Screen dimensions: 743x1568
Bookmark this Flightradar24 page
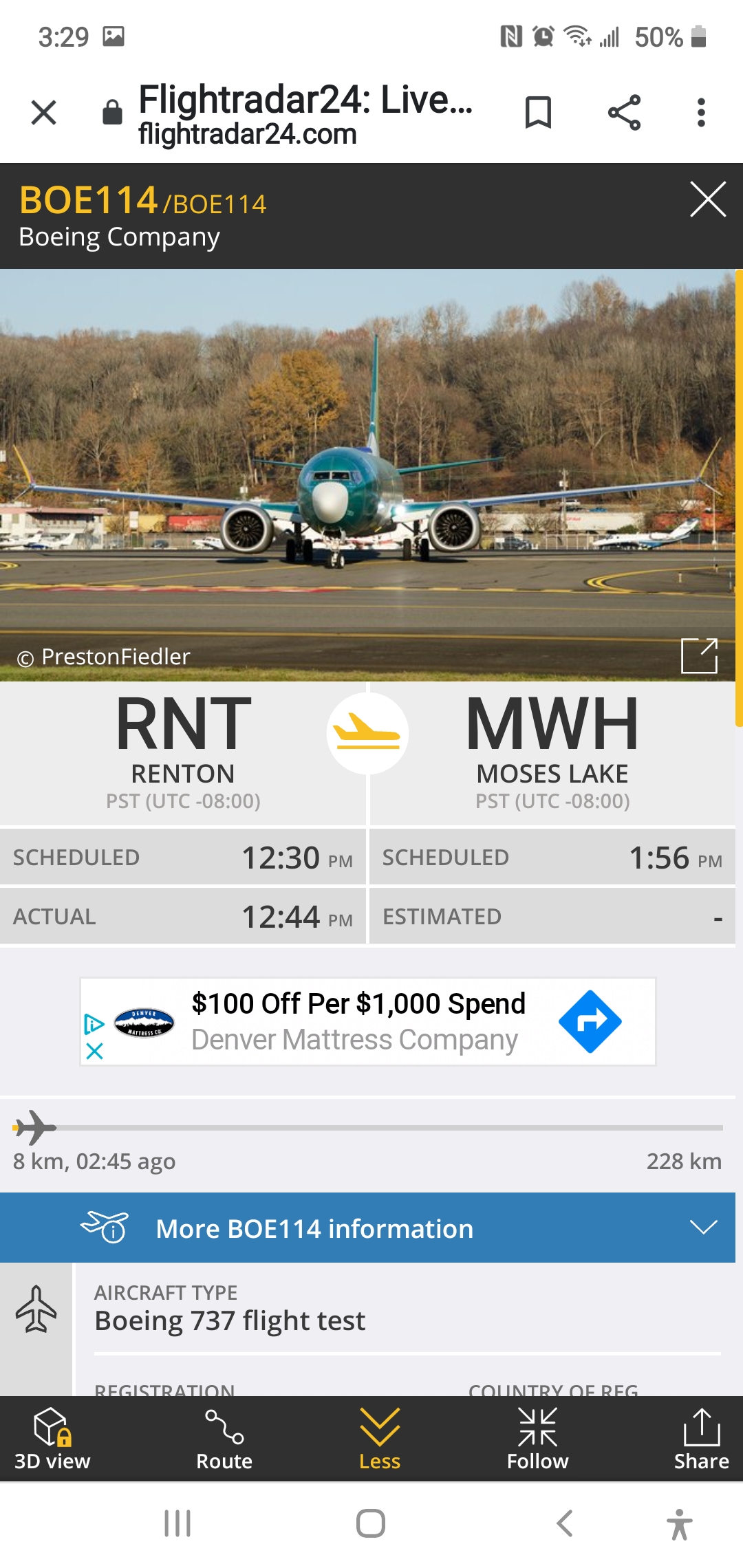[538, 112]
